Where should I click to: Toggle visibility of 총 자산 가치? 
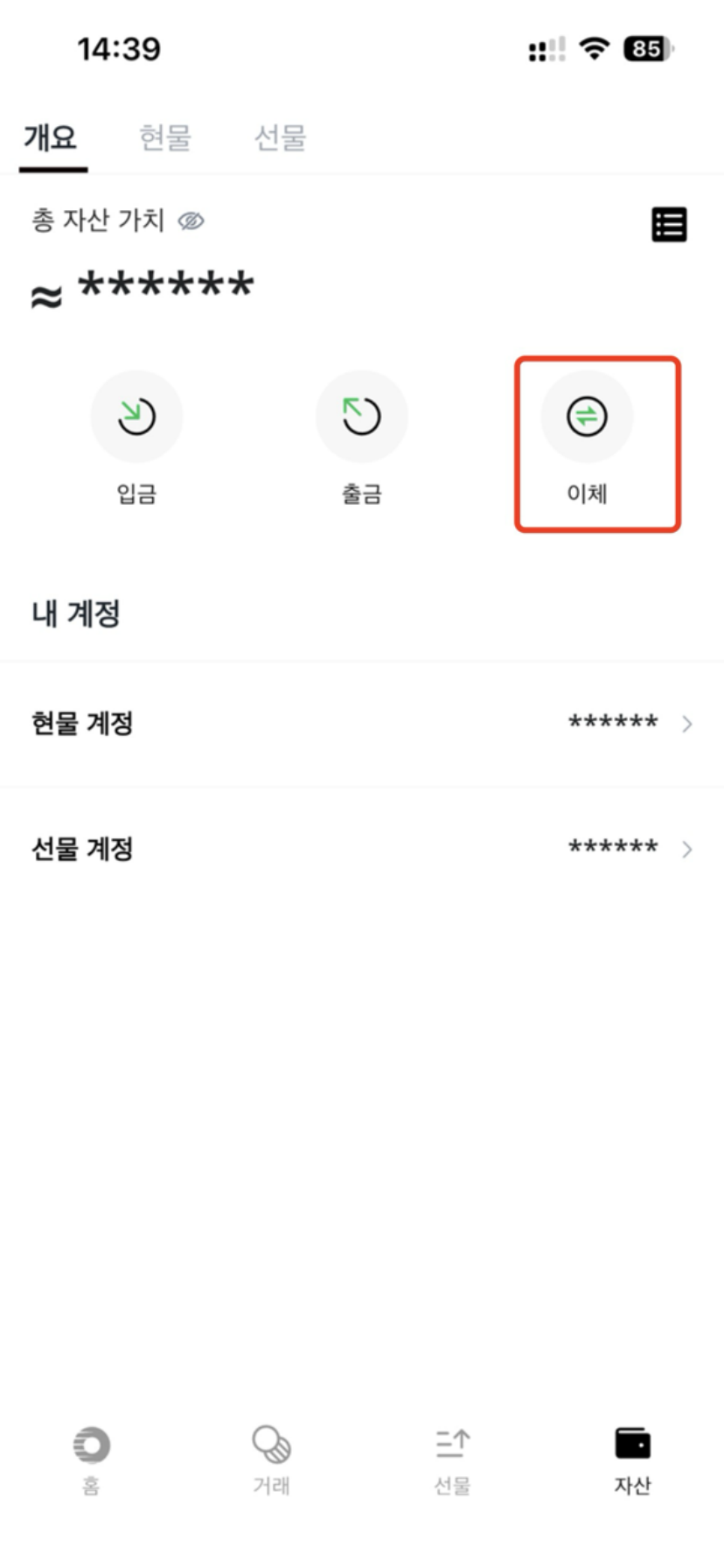191,221
